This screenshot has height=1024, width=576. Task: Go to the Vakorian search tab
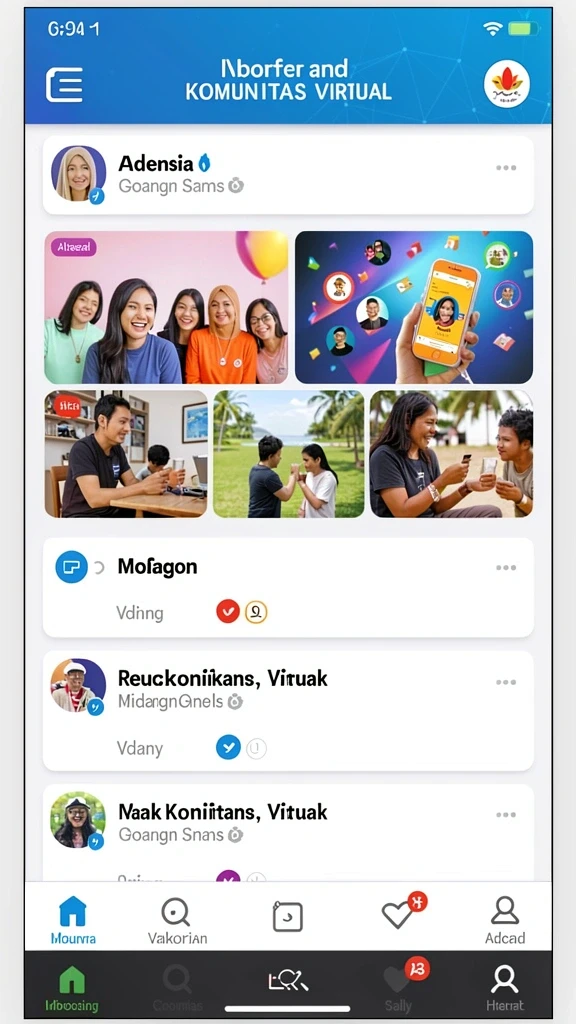pos(177,920)
